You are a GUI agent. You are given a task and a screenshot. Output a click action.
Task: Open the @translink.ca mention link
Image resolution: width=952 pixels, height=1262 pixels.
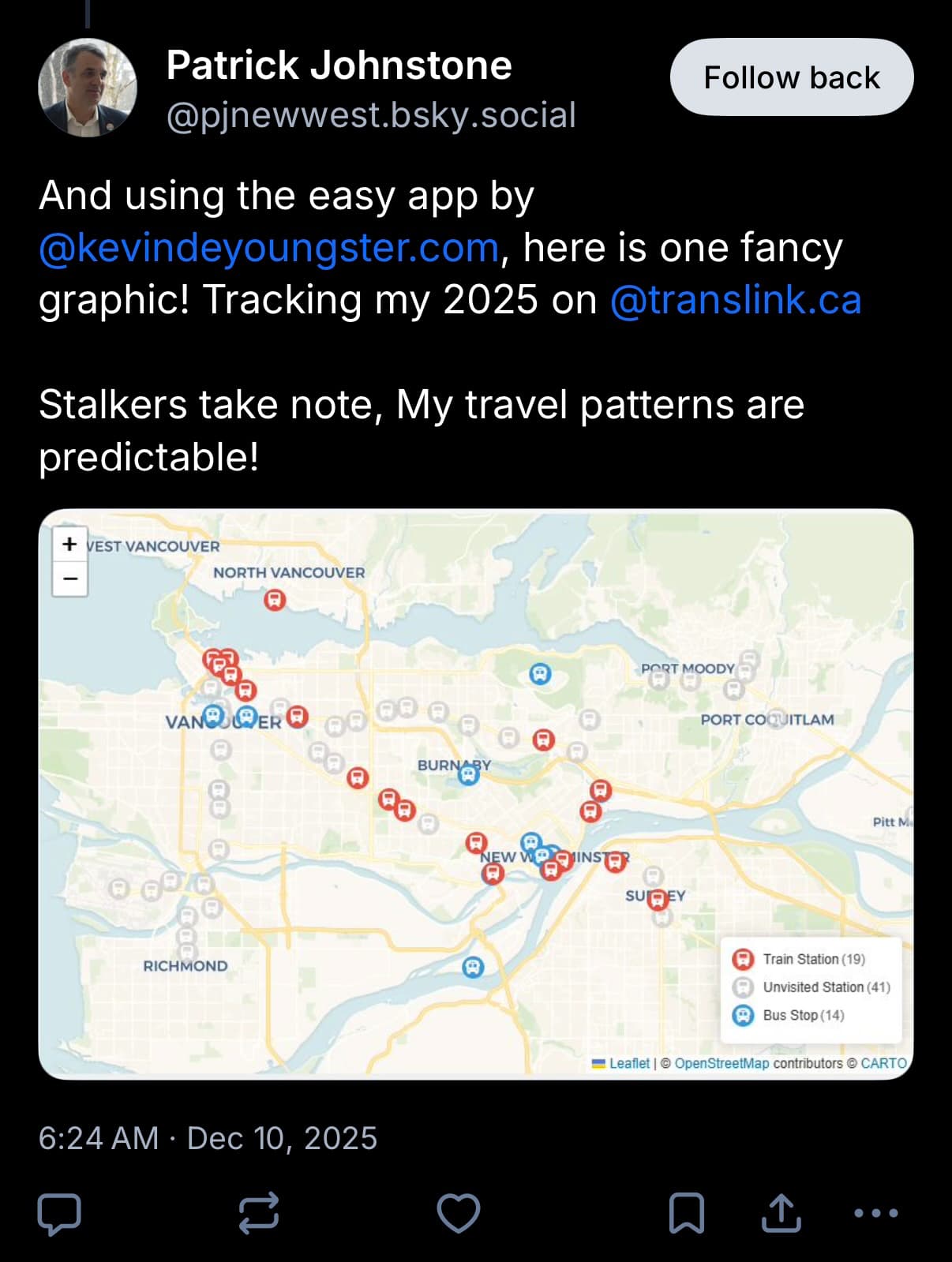tap(735, 300)
